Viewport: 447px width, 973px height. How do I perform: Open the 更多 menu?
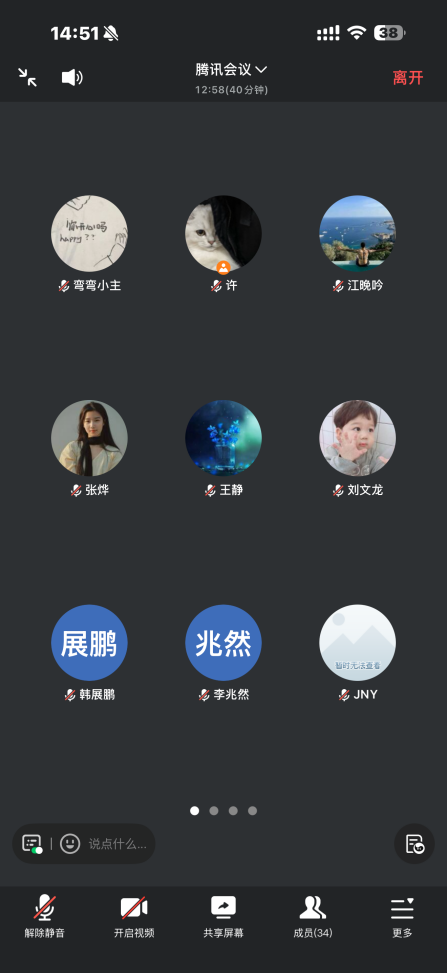click(402, 917)
